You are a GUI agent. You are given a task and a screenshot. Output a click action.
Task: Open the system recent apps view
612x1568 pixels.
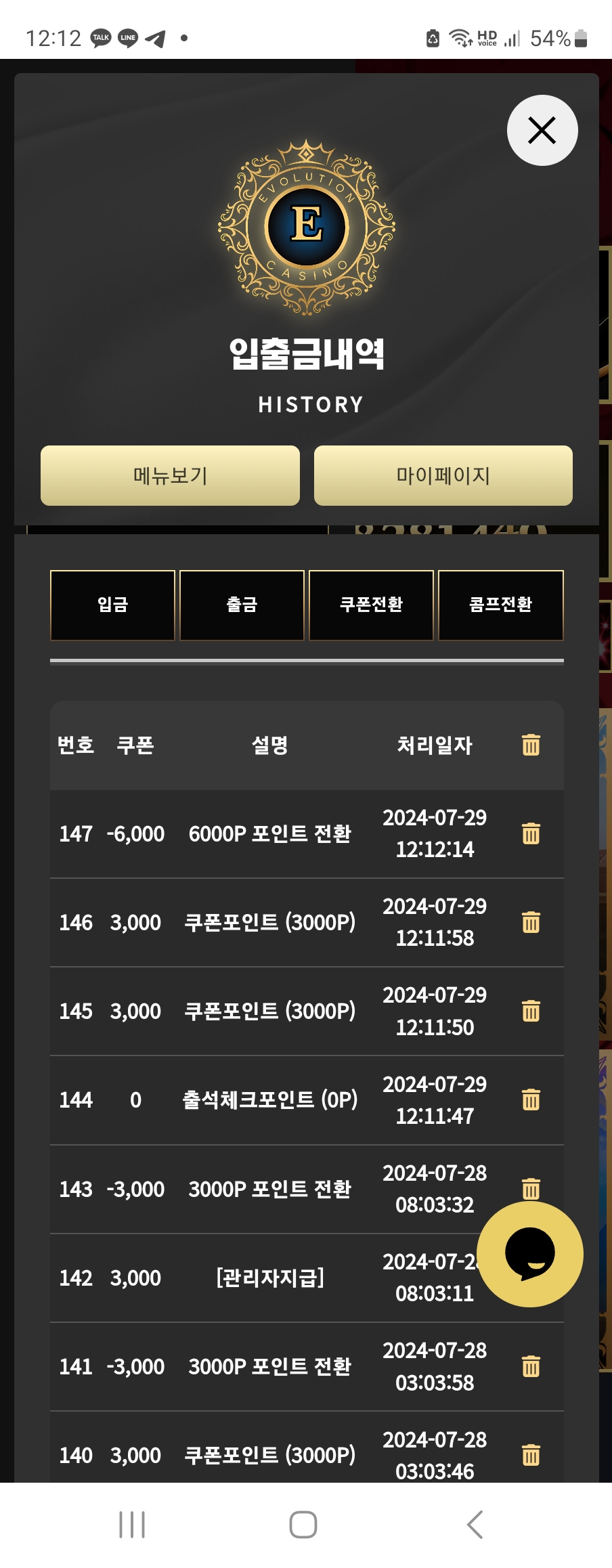(x=132, y=1525)
